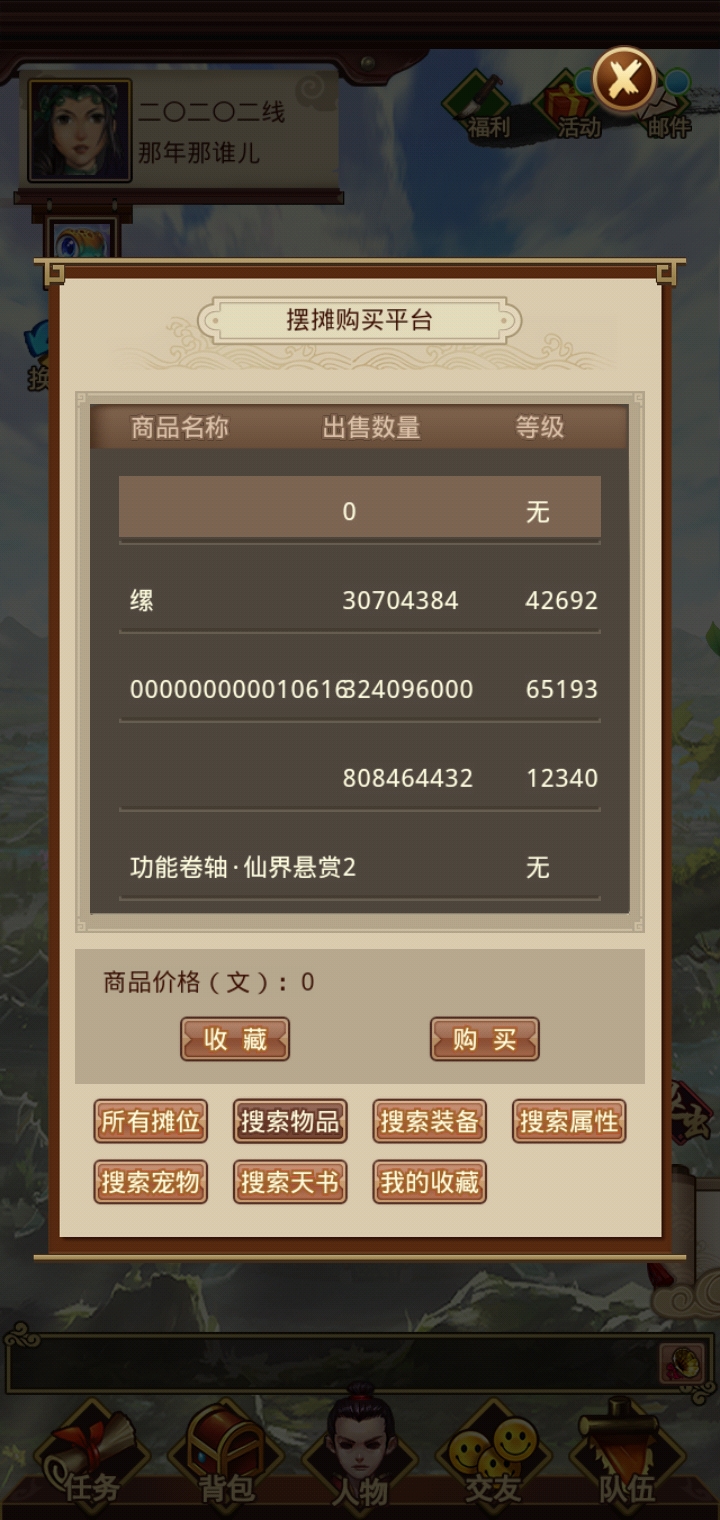Tap the 收藏 button
This screenshot has width=720, height=1520.
pyautogui.click(x=235, y=1039)
